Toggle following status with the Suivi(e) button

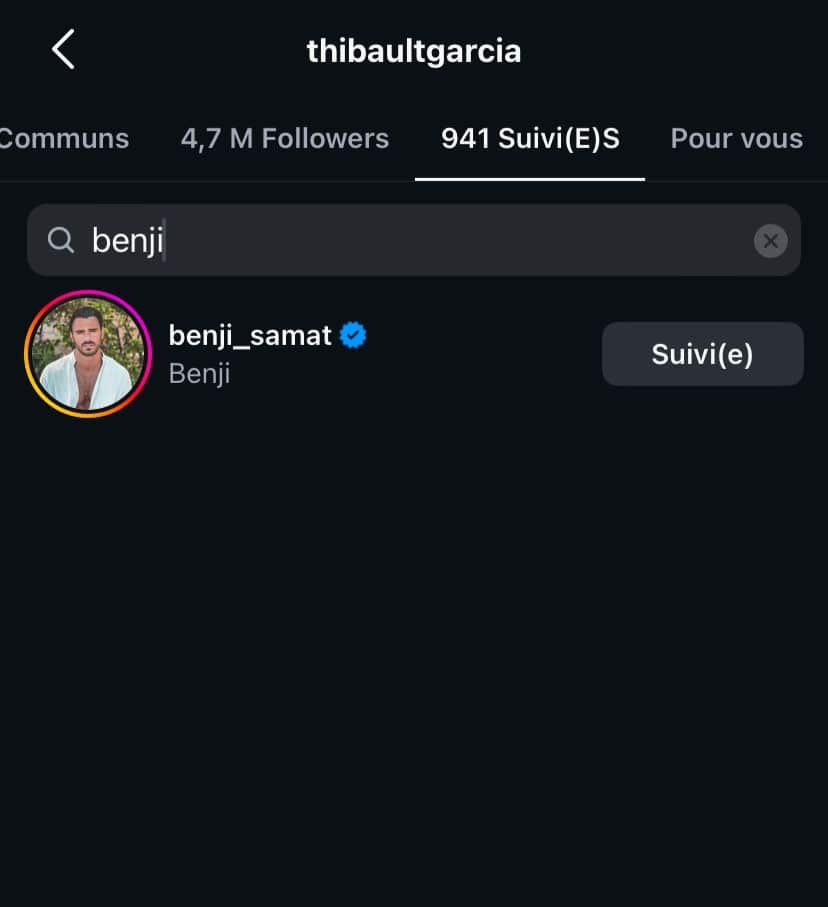(x=702, y=353)
